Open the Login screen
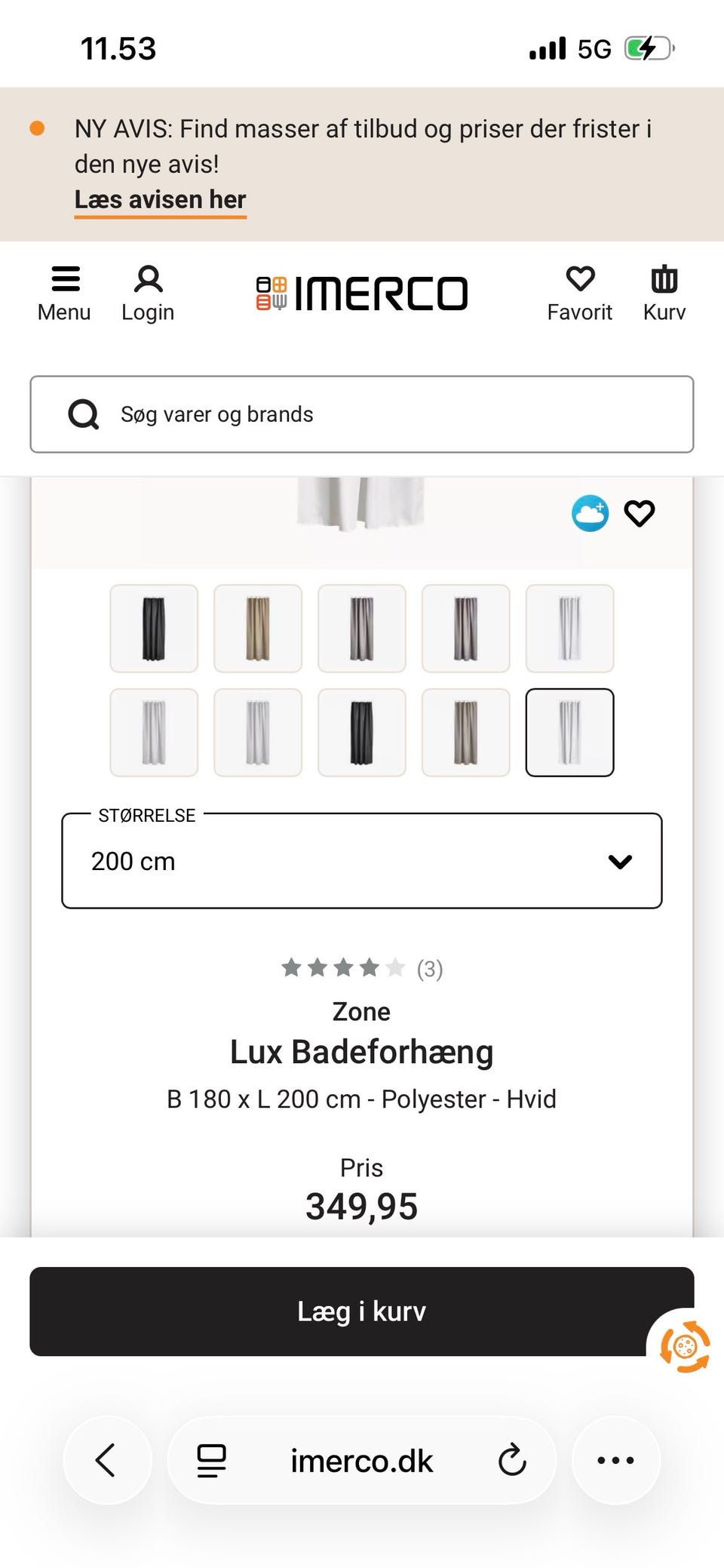This screenshot has height=1568, width=724. pos(148,291)
